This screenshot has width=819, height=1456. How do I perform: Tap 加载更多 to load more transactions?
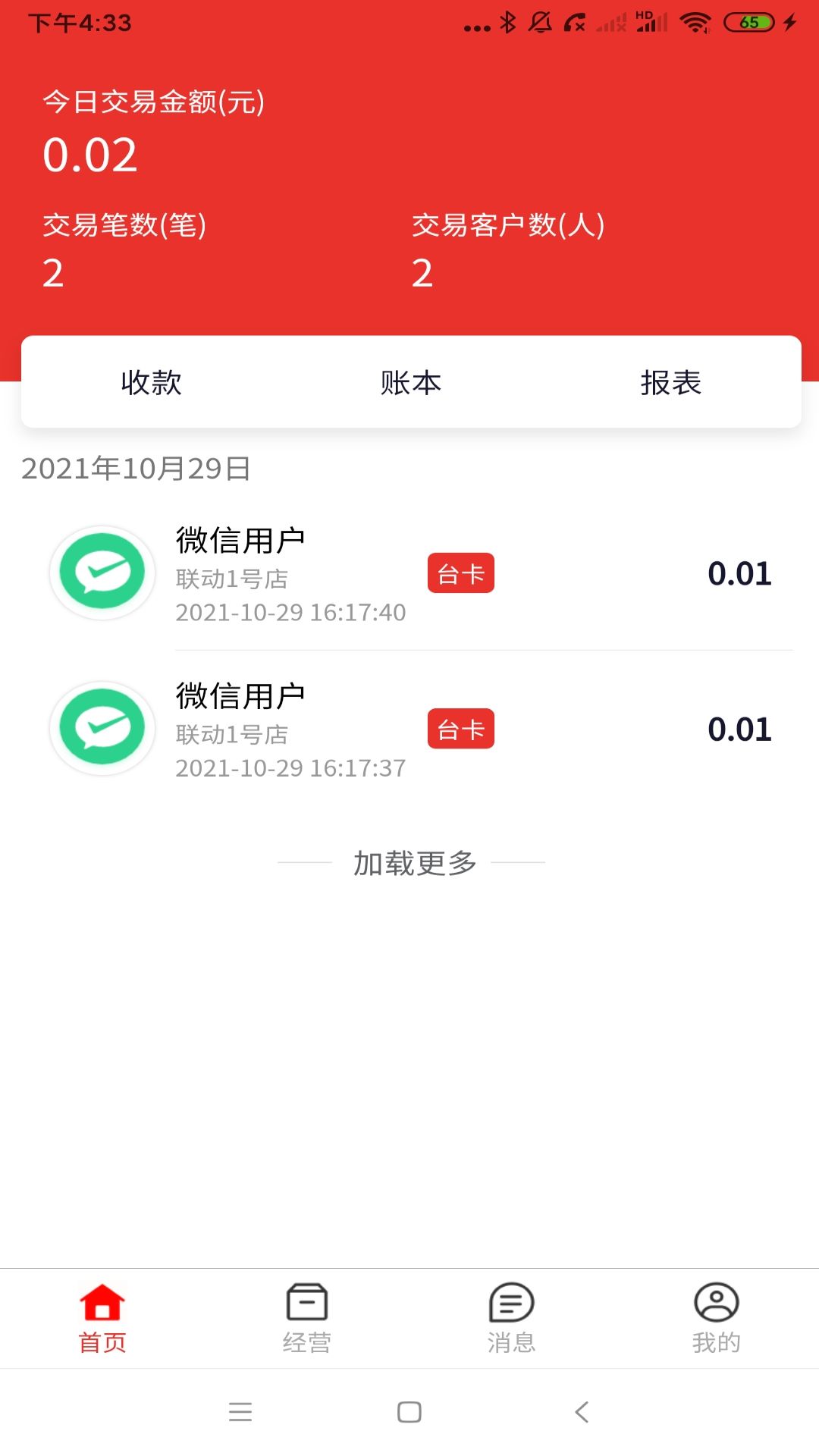click(414, 863)
